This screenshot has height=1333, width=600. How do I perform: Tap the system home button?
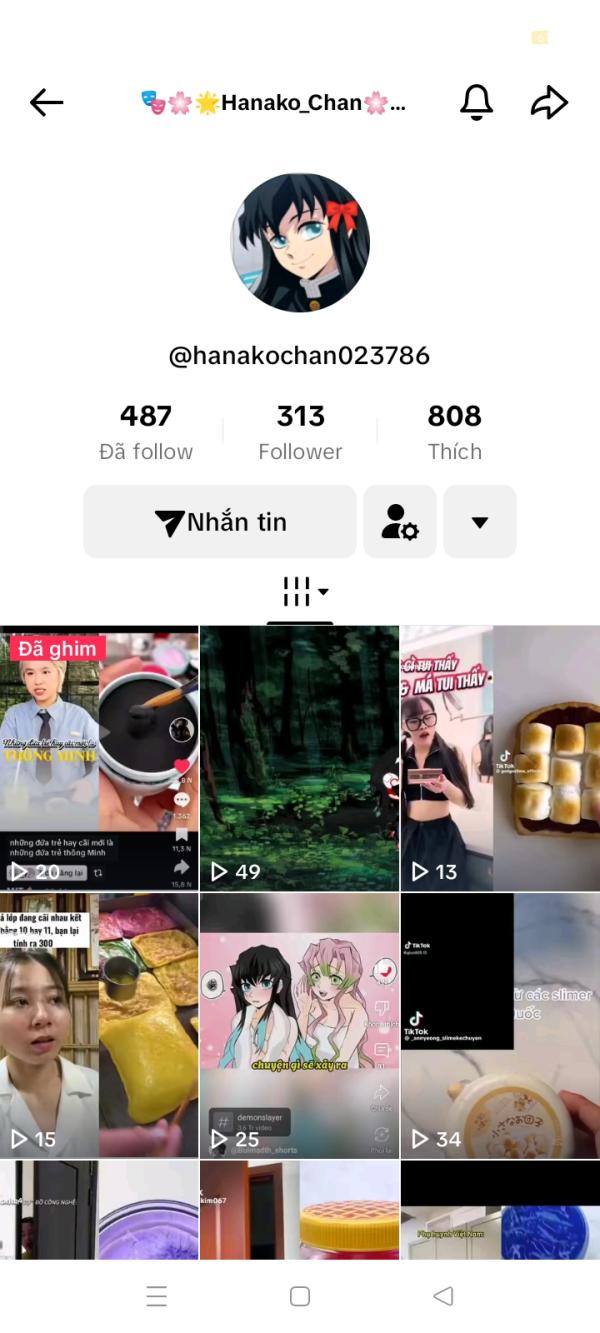point(300,1296)
